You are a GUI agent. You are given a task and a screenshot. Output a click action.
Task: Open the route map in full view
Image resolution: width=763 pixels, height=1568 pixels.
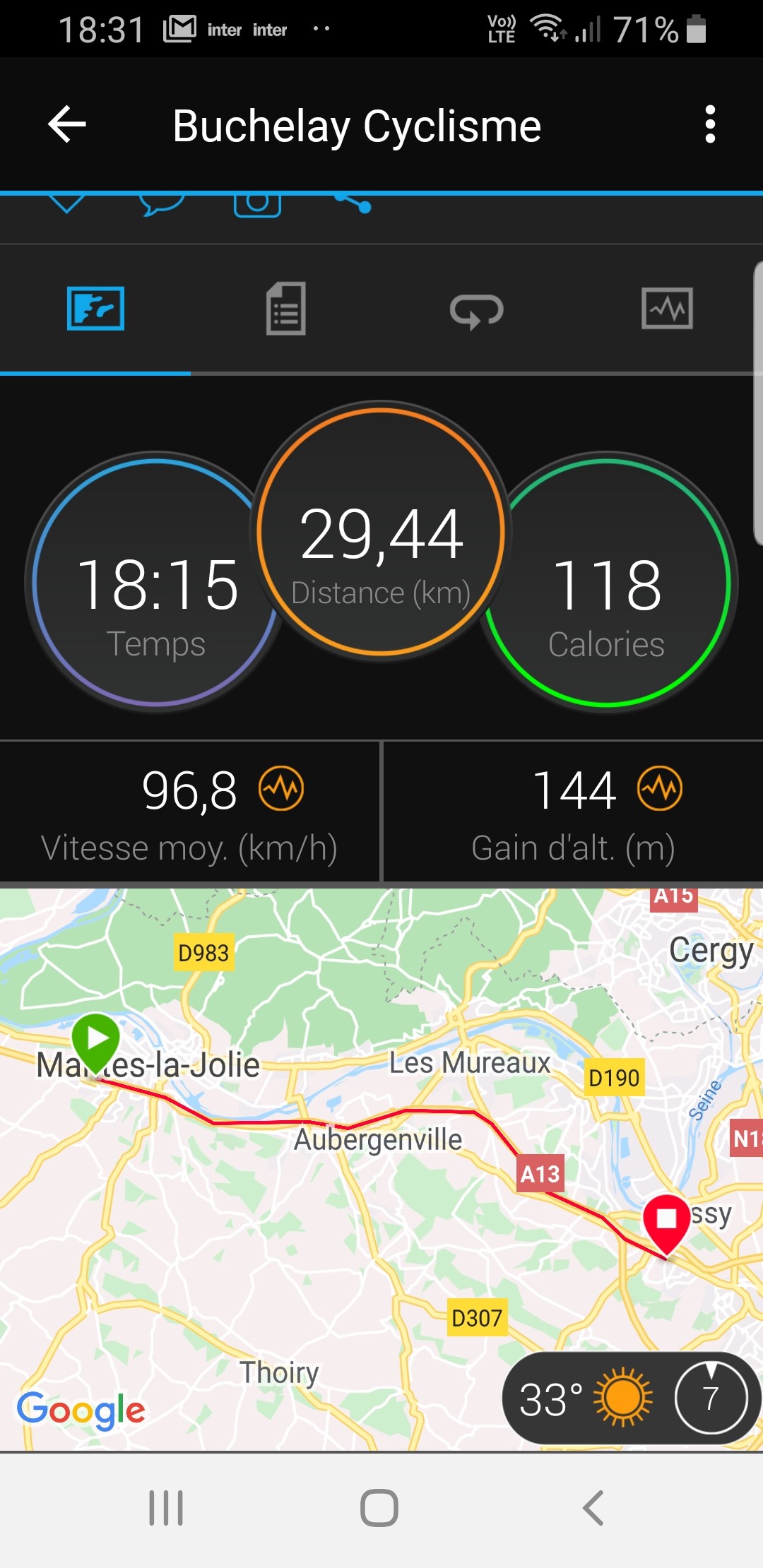(381, 1169)
